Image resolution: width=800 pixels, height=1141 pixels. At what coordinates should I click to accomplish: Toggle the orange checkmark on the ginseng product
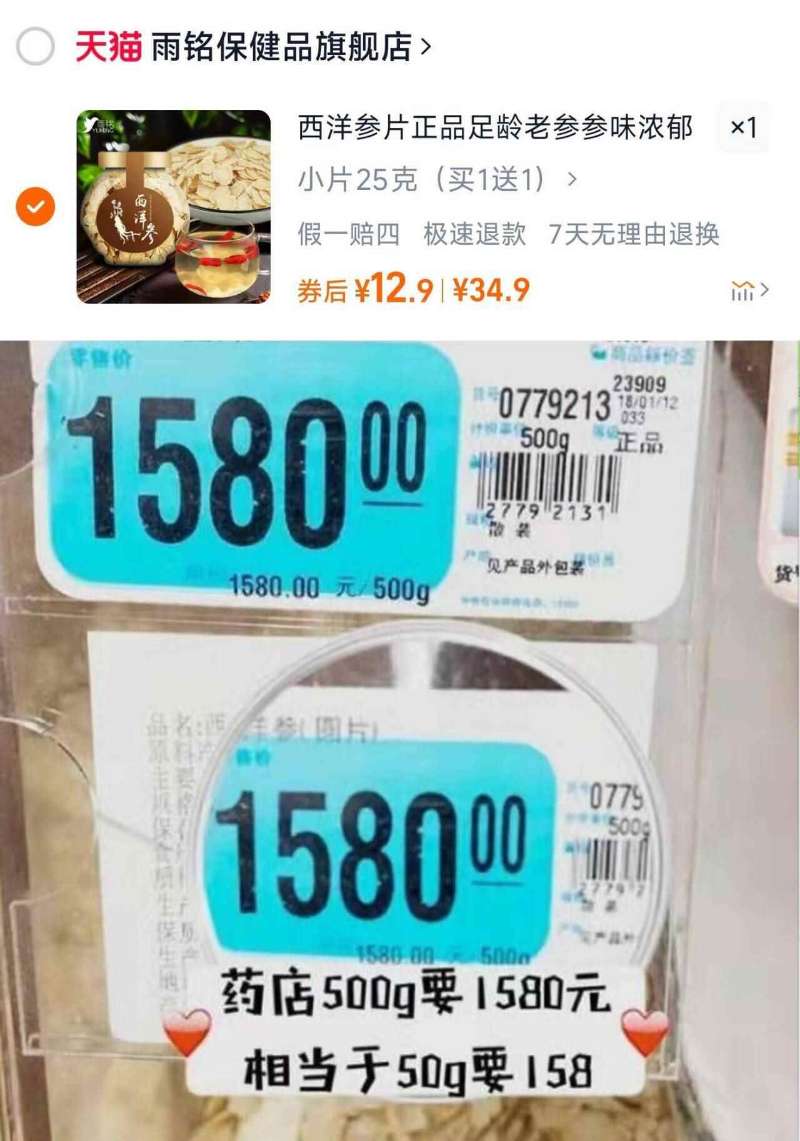tap(36, 207)
